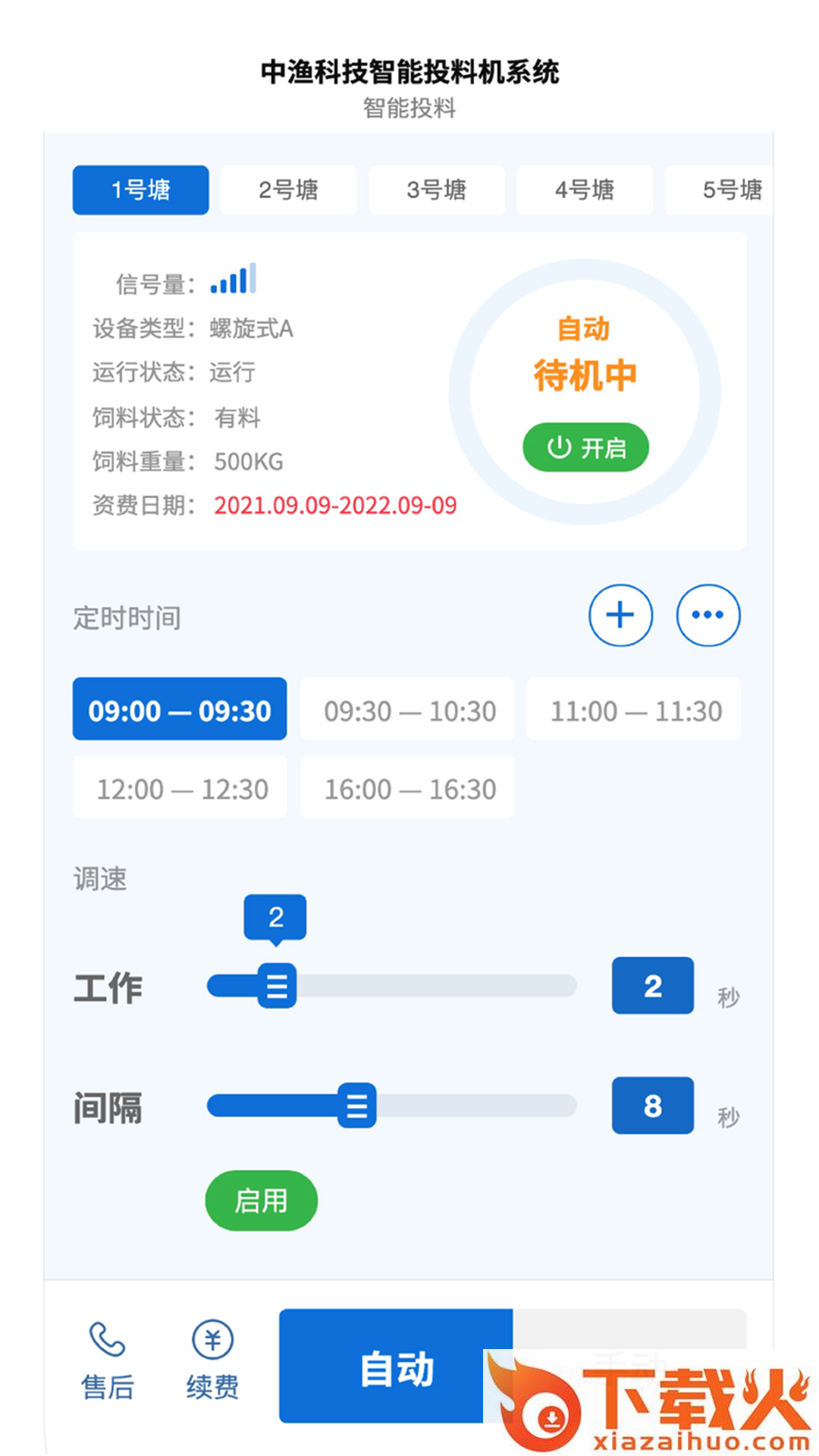Tap the green 启用 button
Screen dimensions: 819x1456
[261, 1200]
